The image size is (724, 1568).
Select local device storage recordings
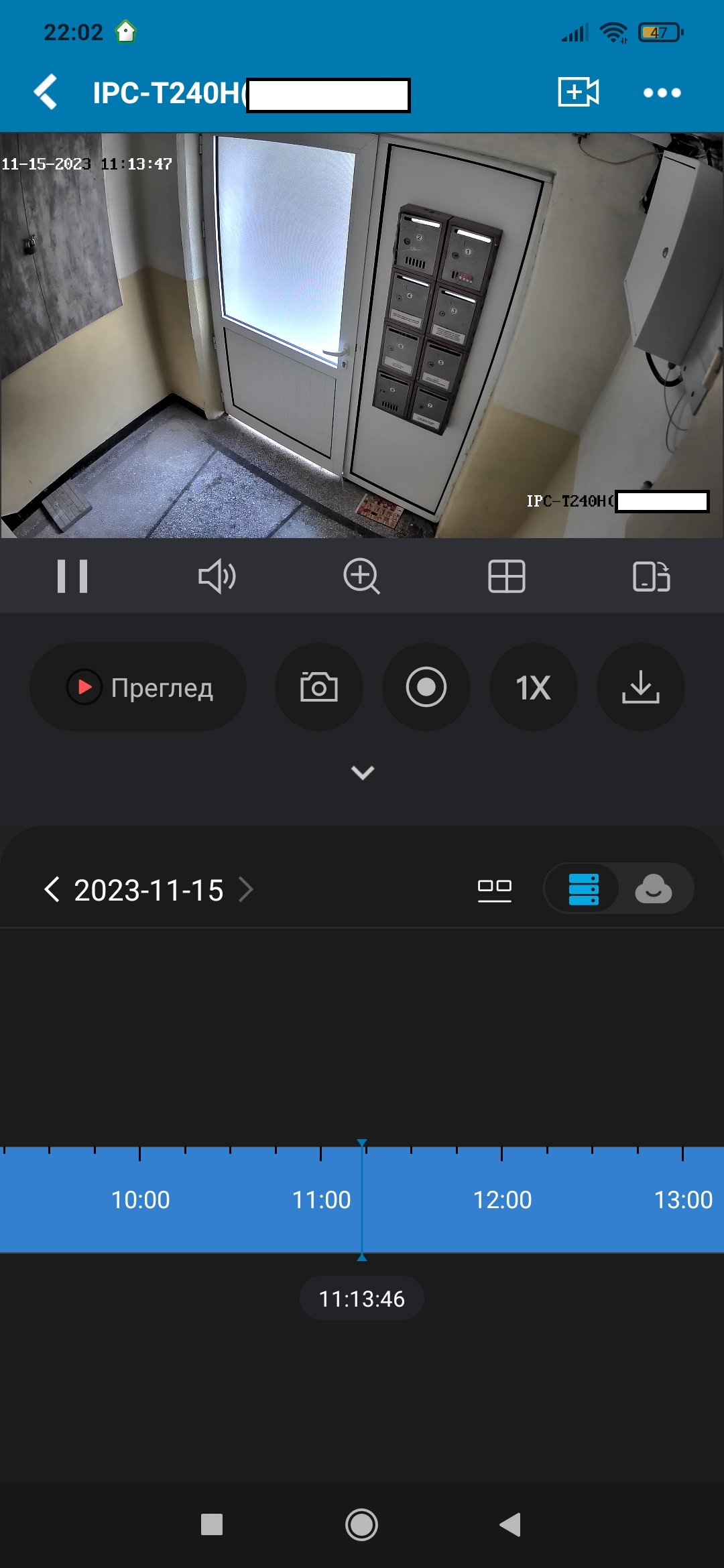[x=583, y=890]
